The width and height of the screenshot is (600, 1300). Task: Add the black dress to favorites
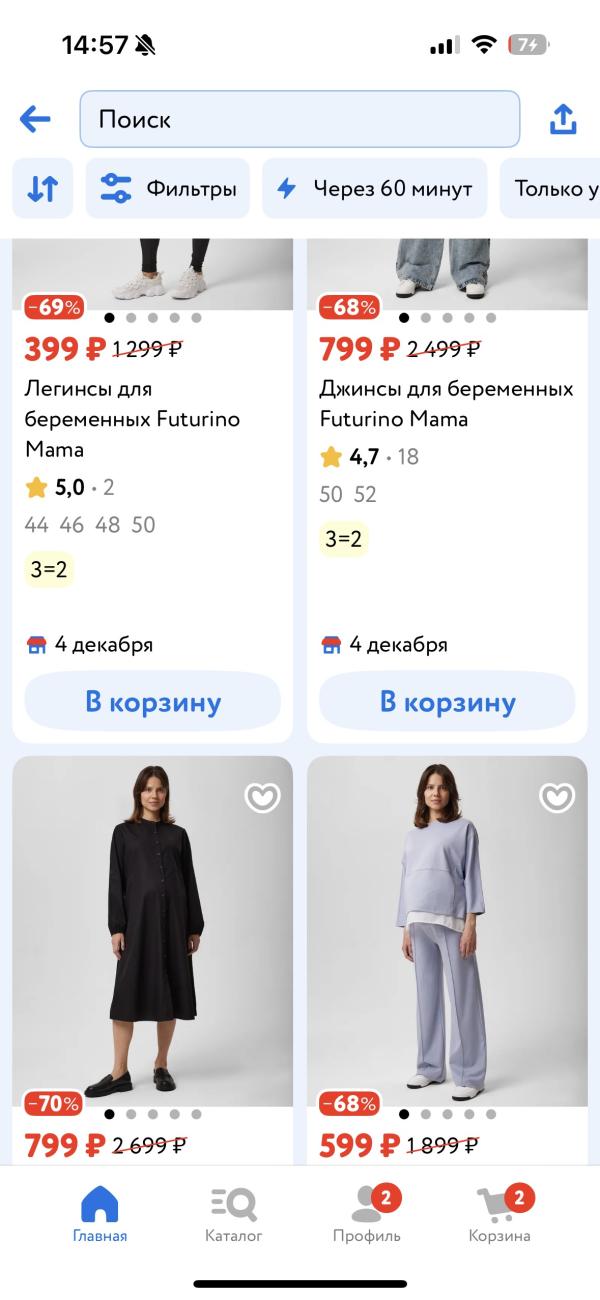[263, 797]
